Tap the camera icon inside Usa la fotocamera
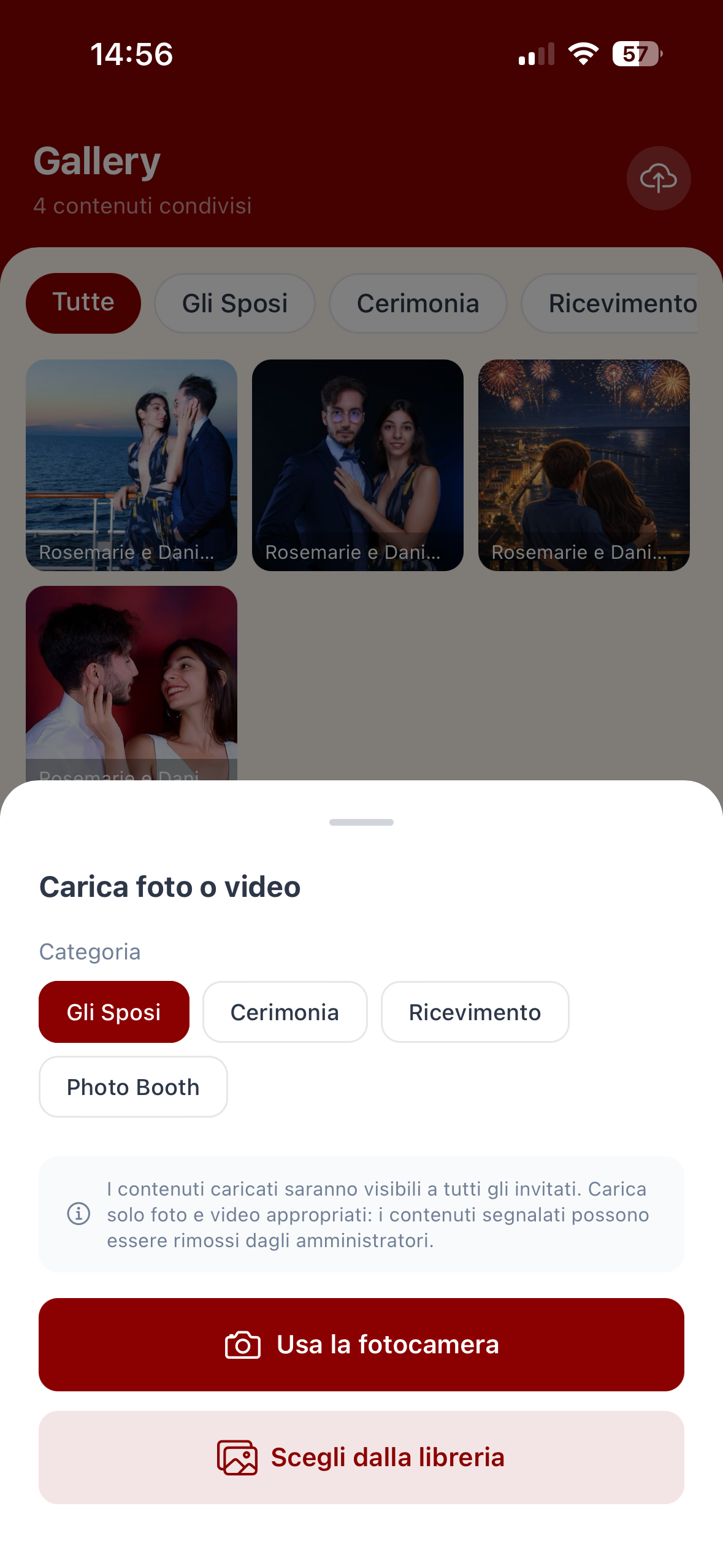 pos(243,1344)
